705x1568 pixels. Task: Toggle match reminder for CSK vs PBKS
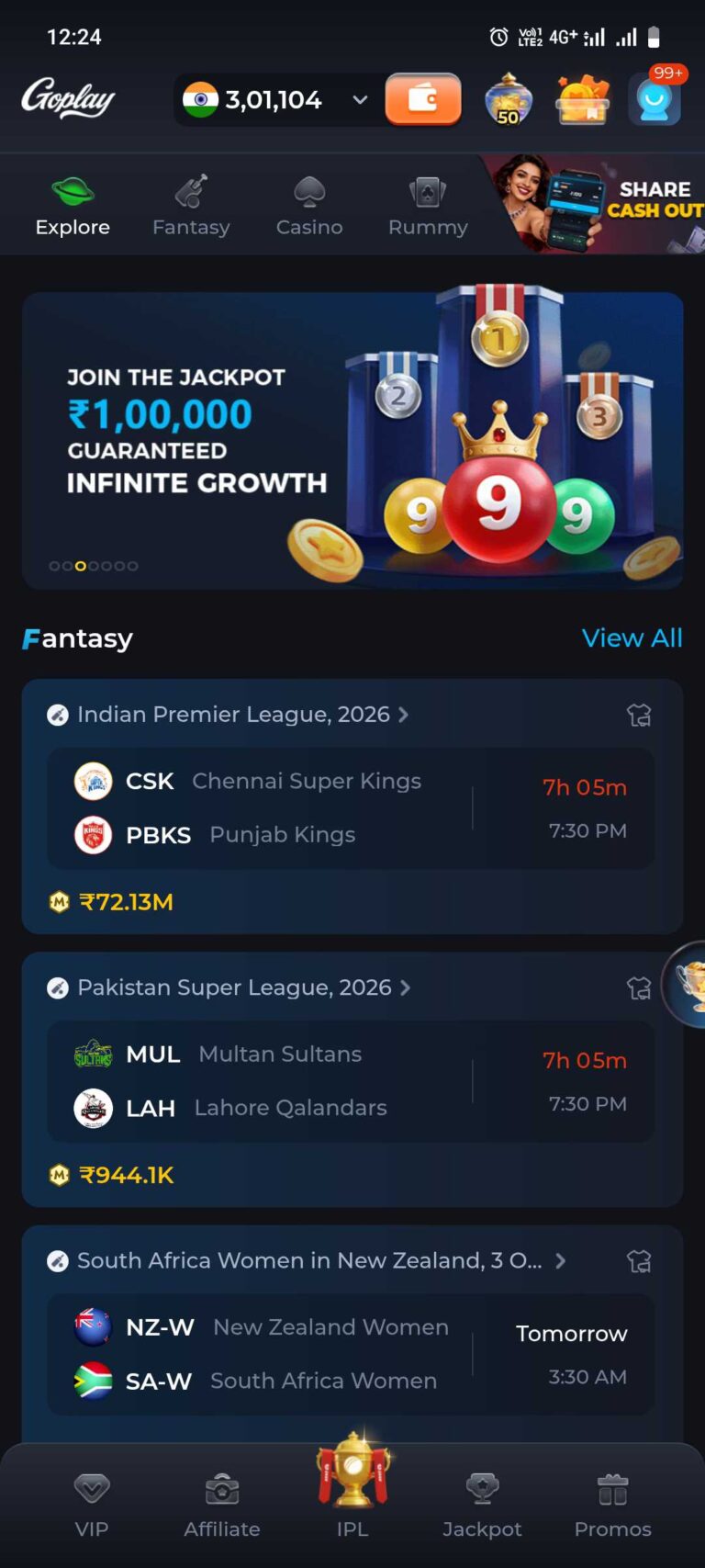[x=639, y=715]
